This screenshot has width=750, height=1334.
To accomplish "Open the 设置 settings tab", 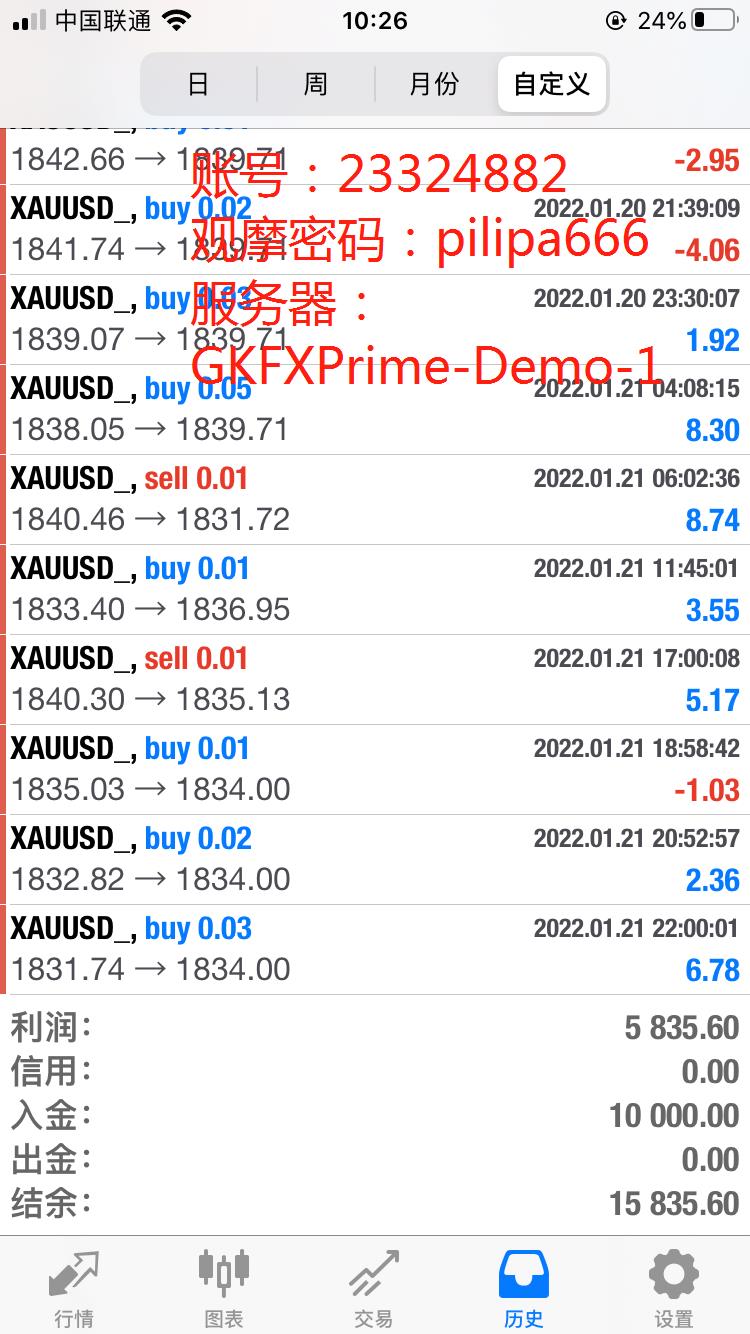I will [x=674, y=1288].
